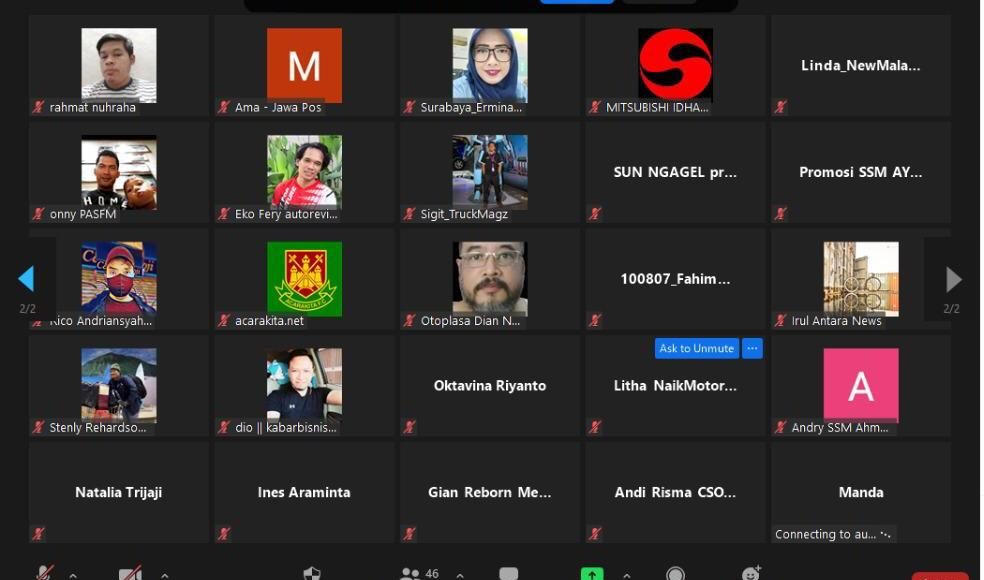
Task: Start sharing your screen
Action: 592,573
